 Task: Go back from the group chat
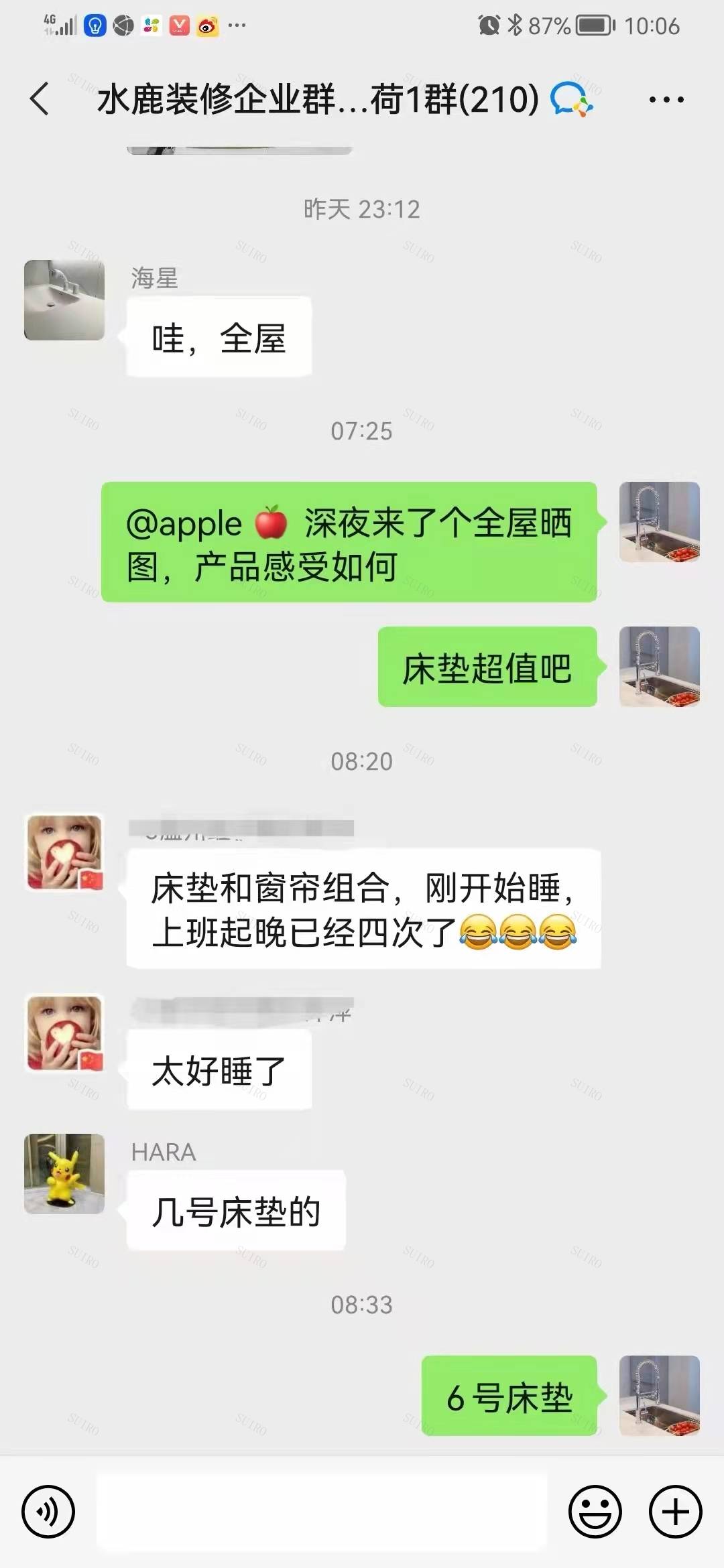click(x=40, y=99)
